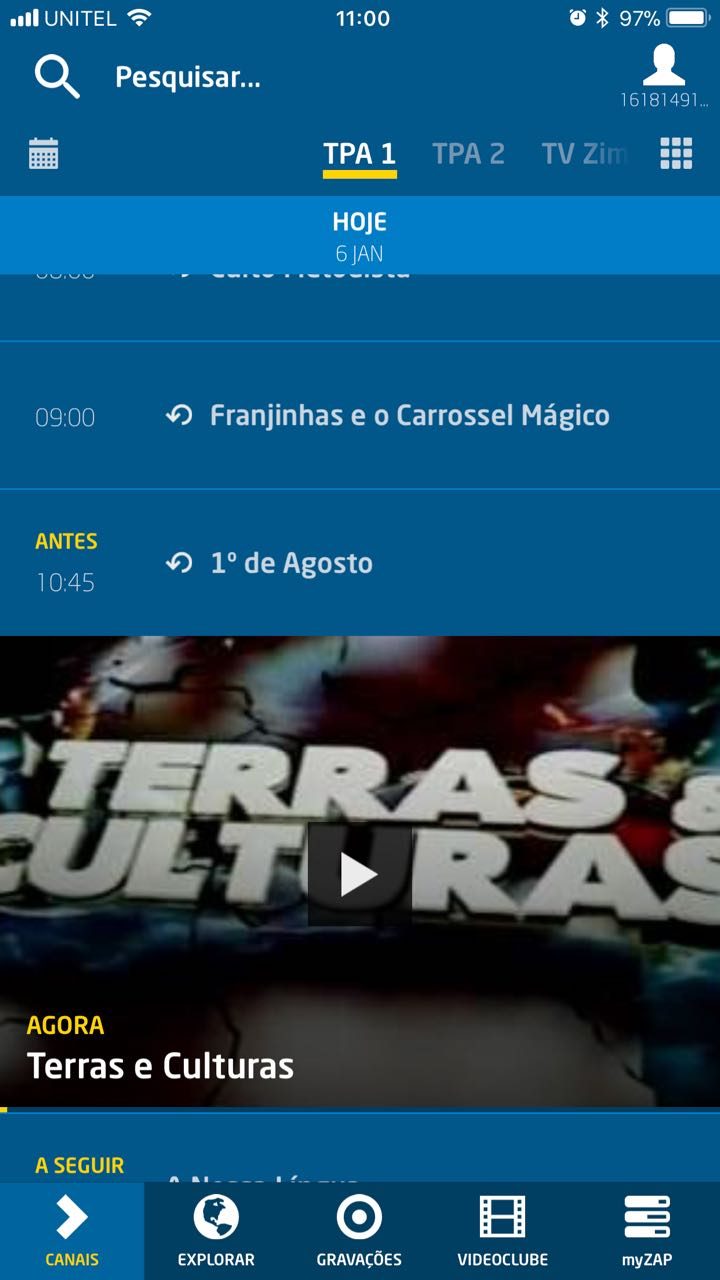Switch to the TV Zimbo channel tab
Viewport: 720px width, 1280px height.
pyautogui.click(x=584, y=154)
